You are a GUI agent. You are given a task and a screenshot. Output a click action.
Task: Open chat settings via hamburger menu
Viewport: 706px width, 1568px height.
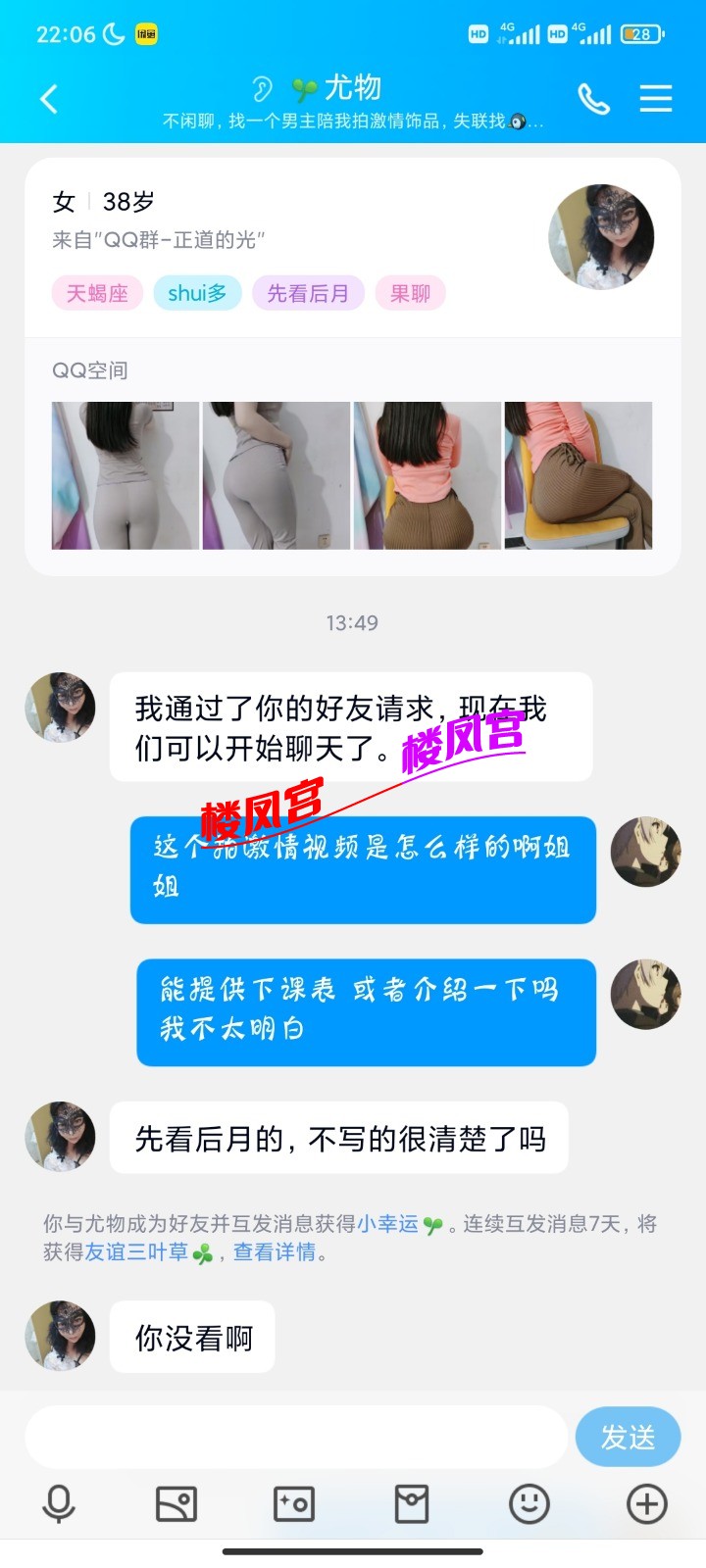click(655, 99)
